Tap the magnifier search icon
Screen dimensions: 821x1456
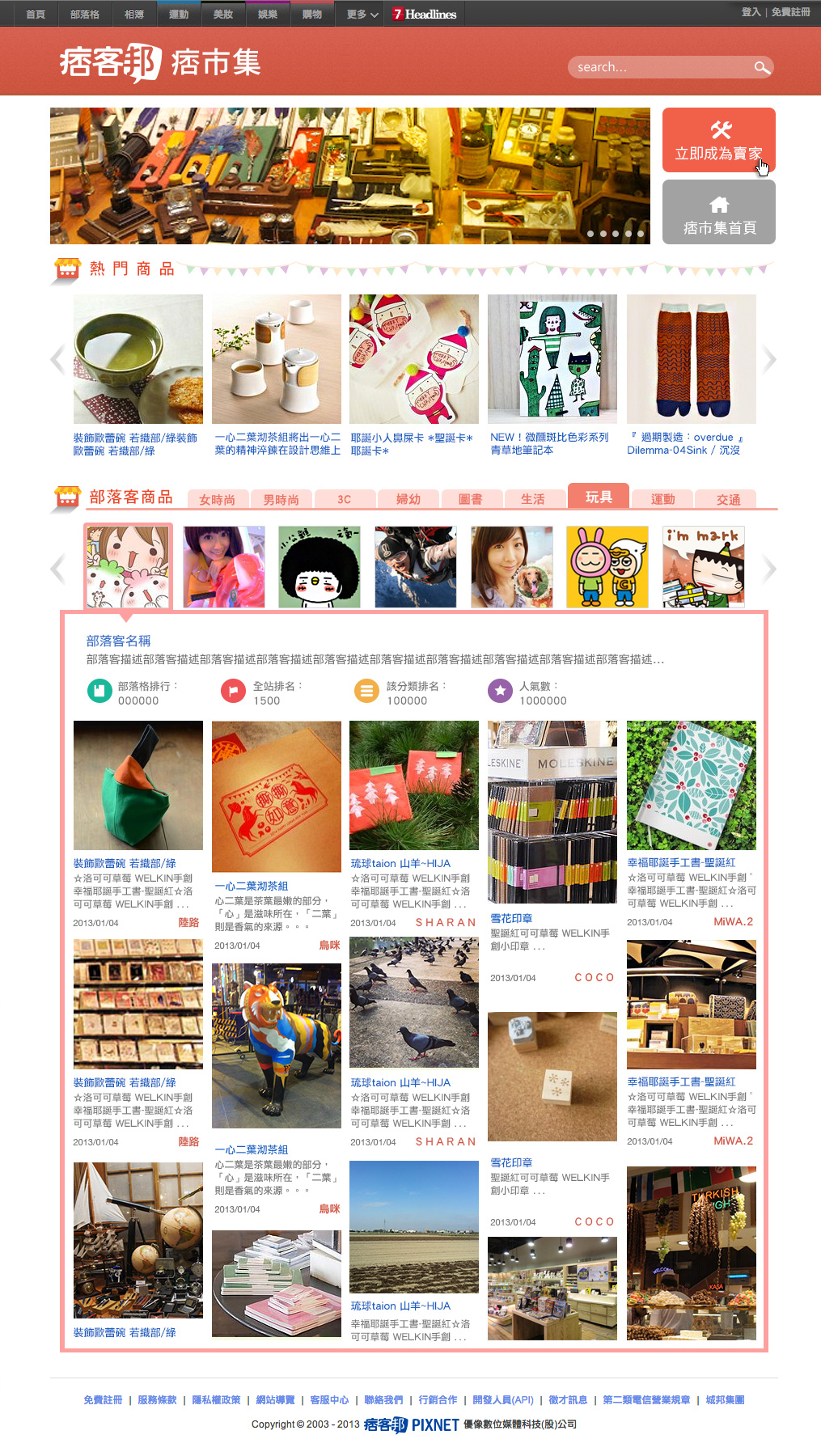pyautogui.click(x=761, y=67)
